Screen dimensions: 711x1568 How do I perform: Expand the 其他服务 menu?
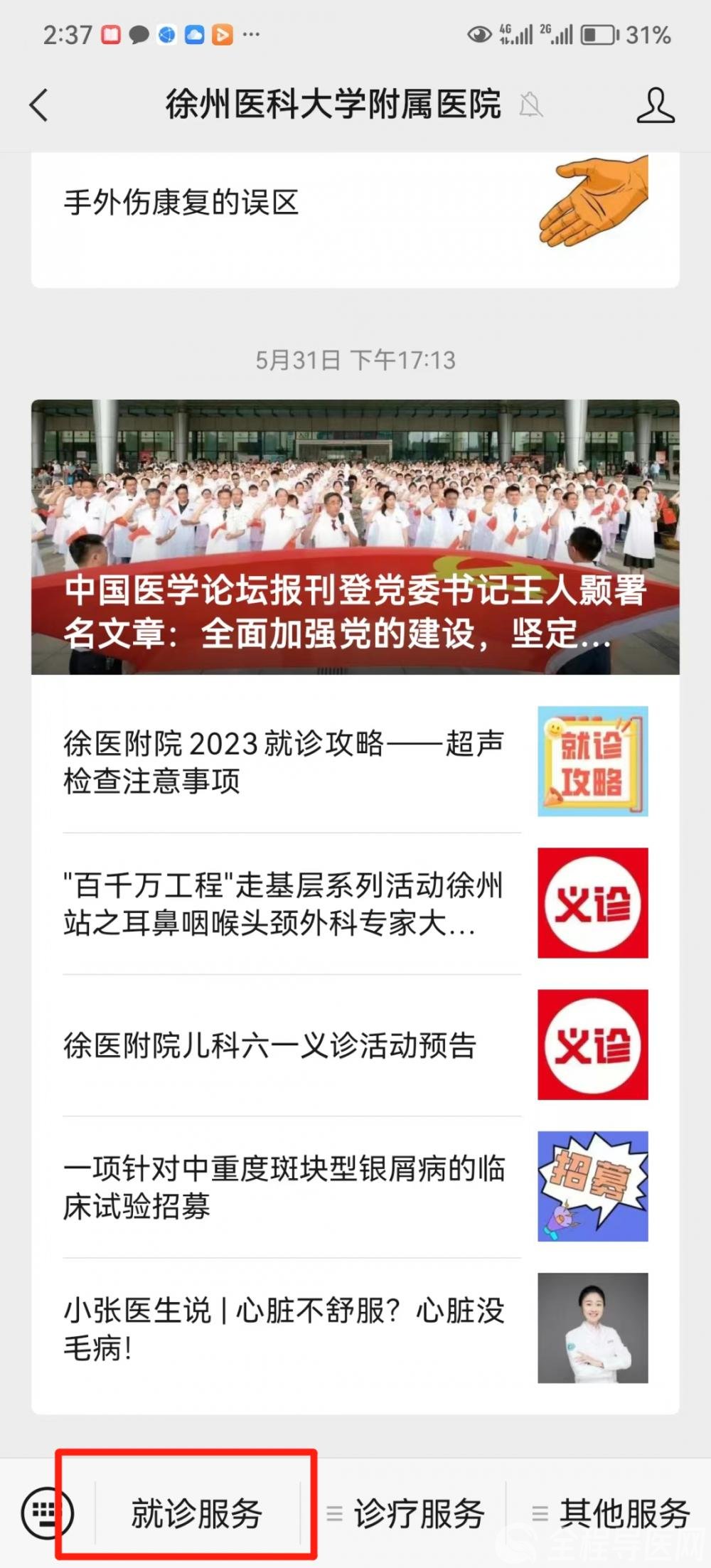(x=613, y=1513)
